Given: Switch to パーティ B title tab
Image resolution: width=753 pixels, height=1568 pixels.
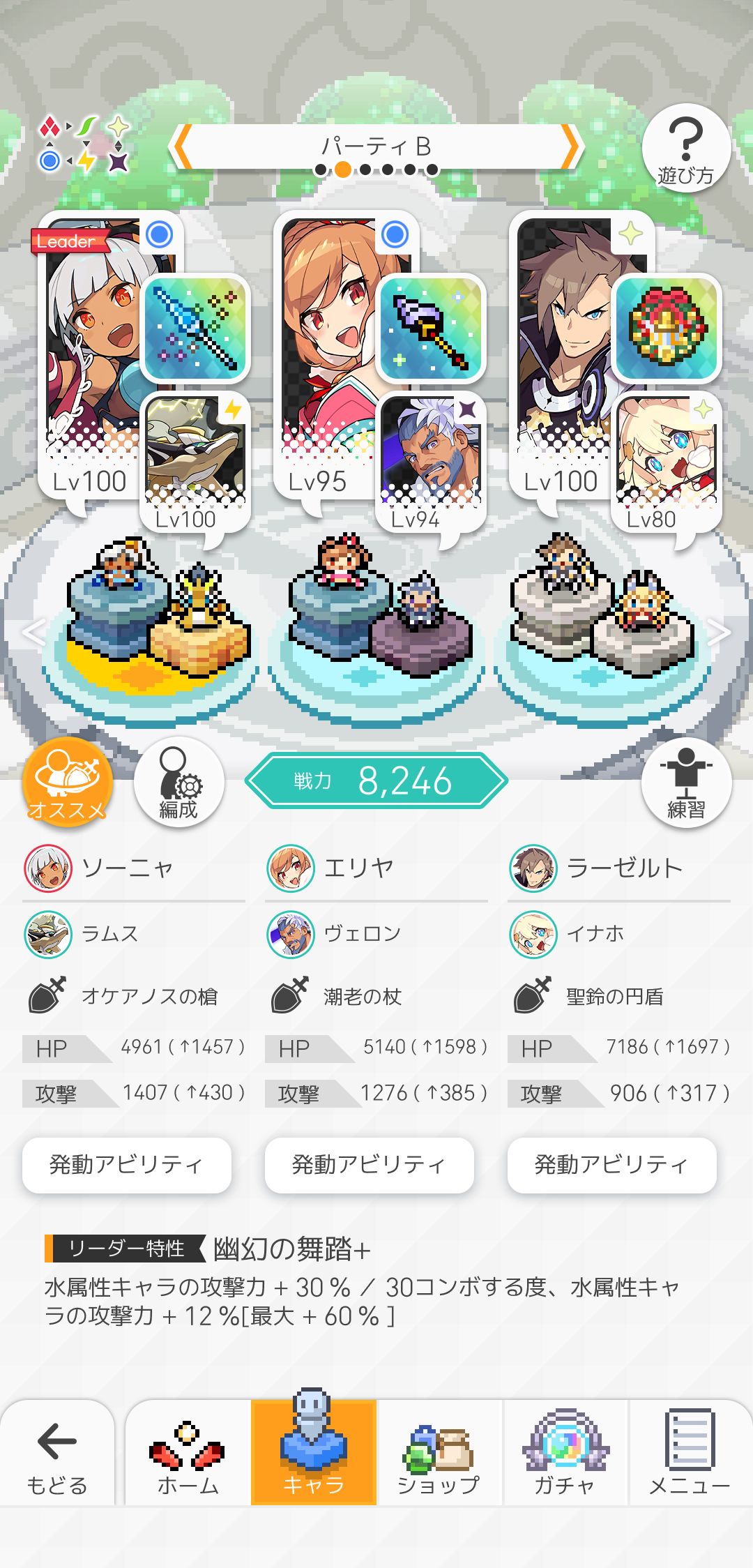Looking at the screenshot, I should click(x=375, y=144).
